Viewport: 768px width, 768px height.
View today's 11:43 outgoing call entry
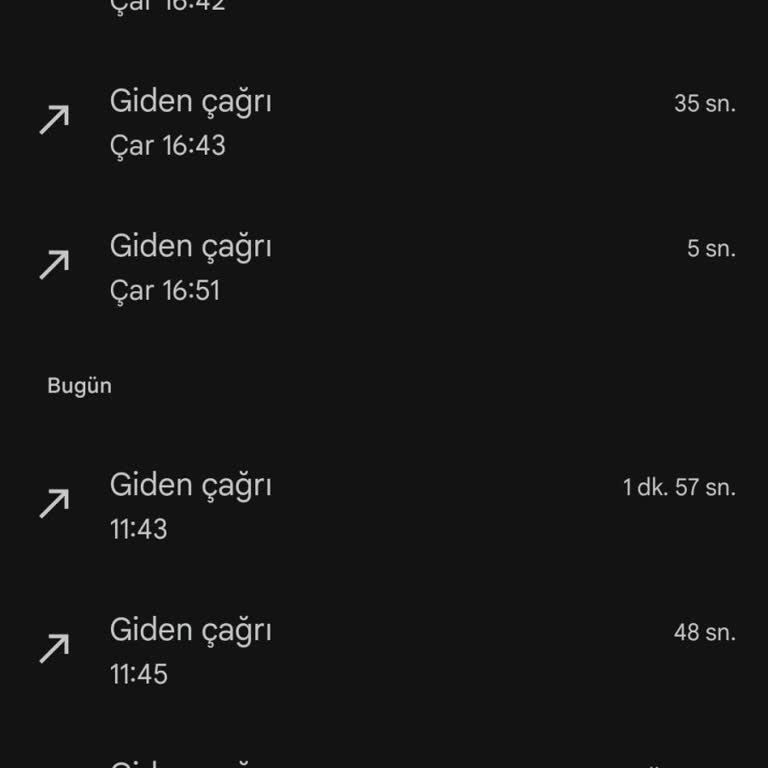[x=384, y=506]
